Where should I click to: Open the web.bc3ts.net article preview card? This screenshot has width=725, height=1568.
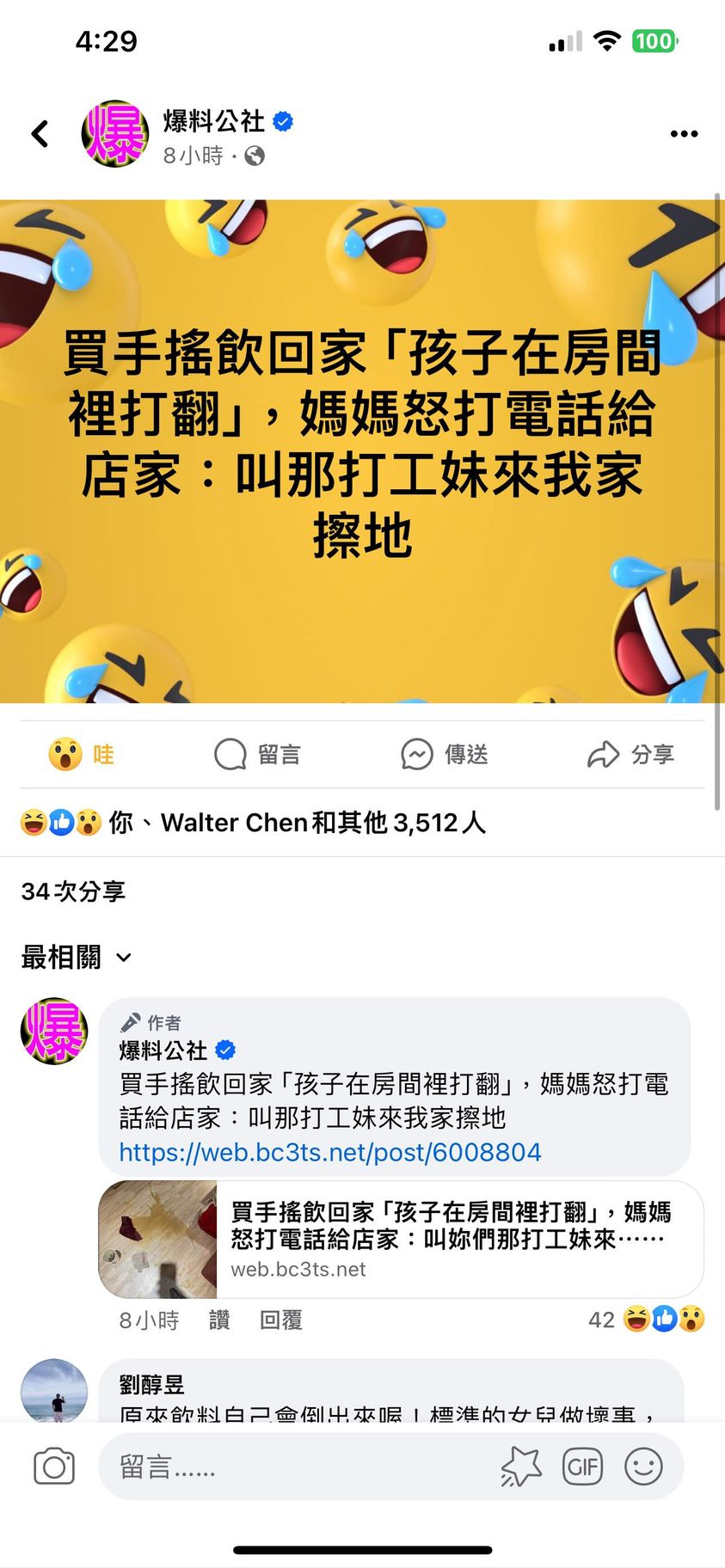pyautogui.click(x=401, y=1240)
